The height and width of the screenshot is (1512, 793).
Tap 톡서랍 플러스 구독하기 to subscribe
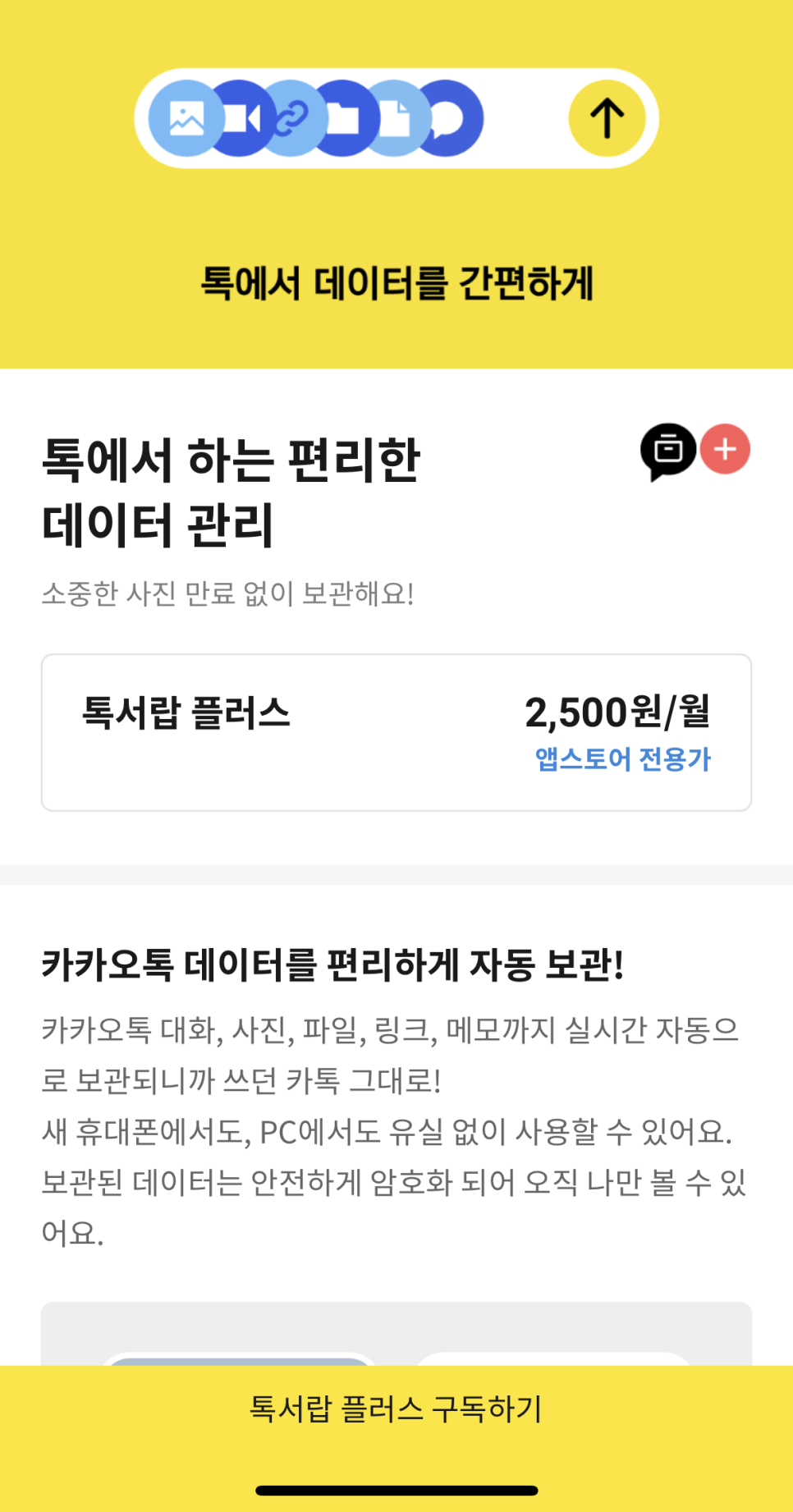(396, 1409)
